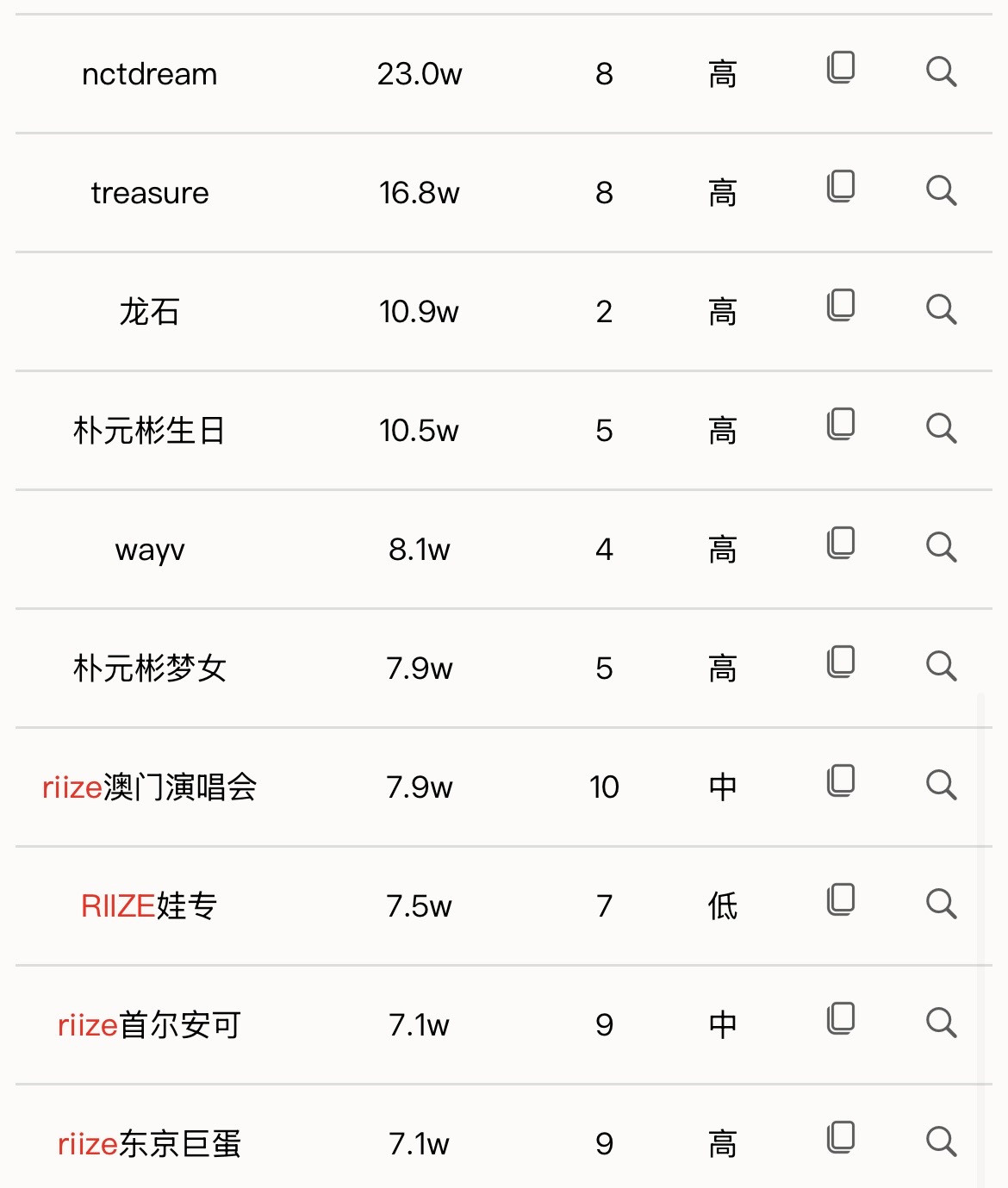Copy the keyword 龙石
This screenshot has height=1188, width=1008.
pyautogui.click(x=840, y=306)
